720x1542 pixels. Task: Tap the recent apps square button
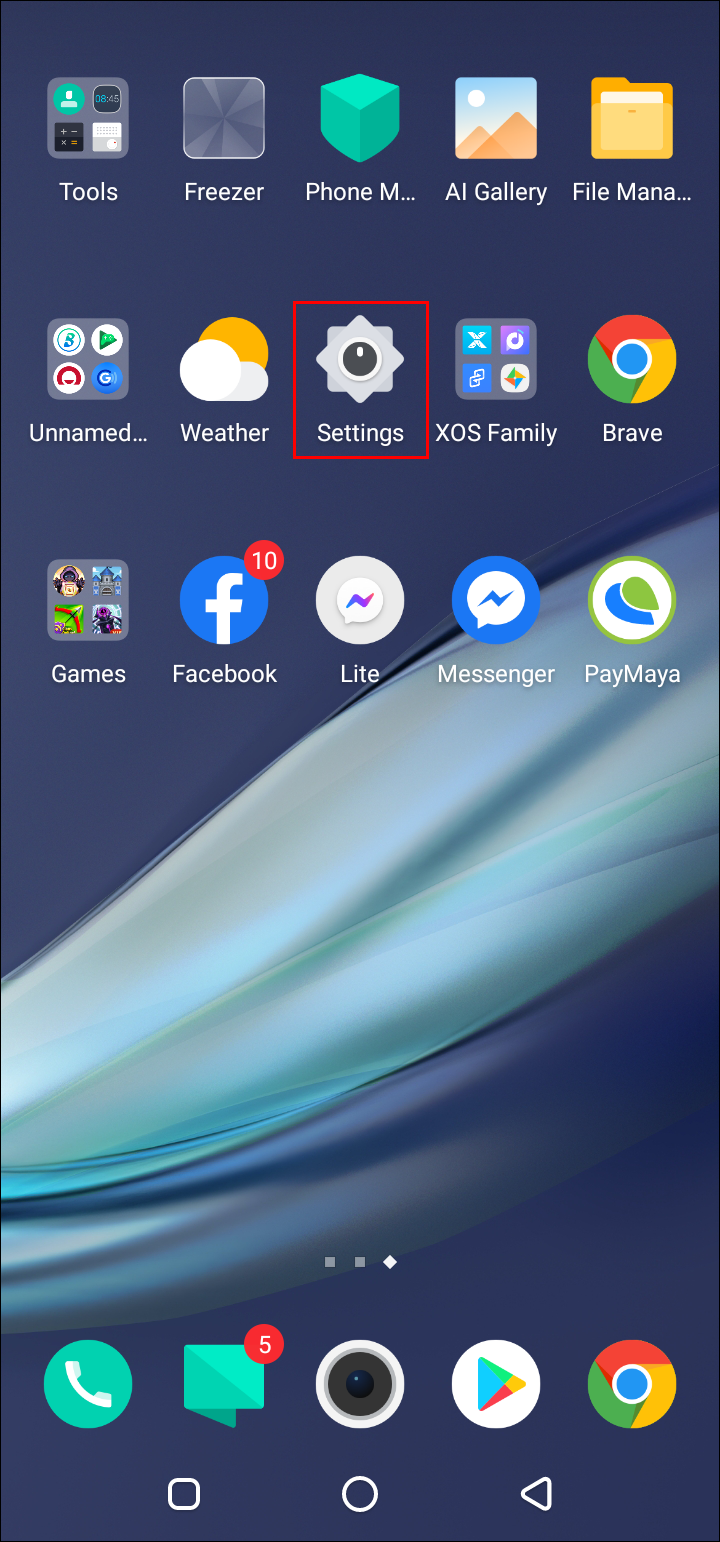click(184, 1494)
